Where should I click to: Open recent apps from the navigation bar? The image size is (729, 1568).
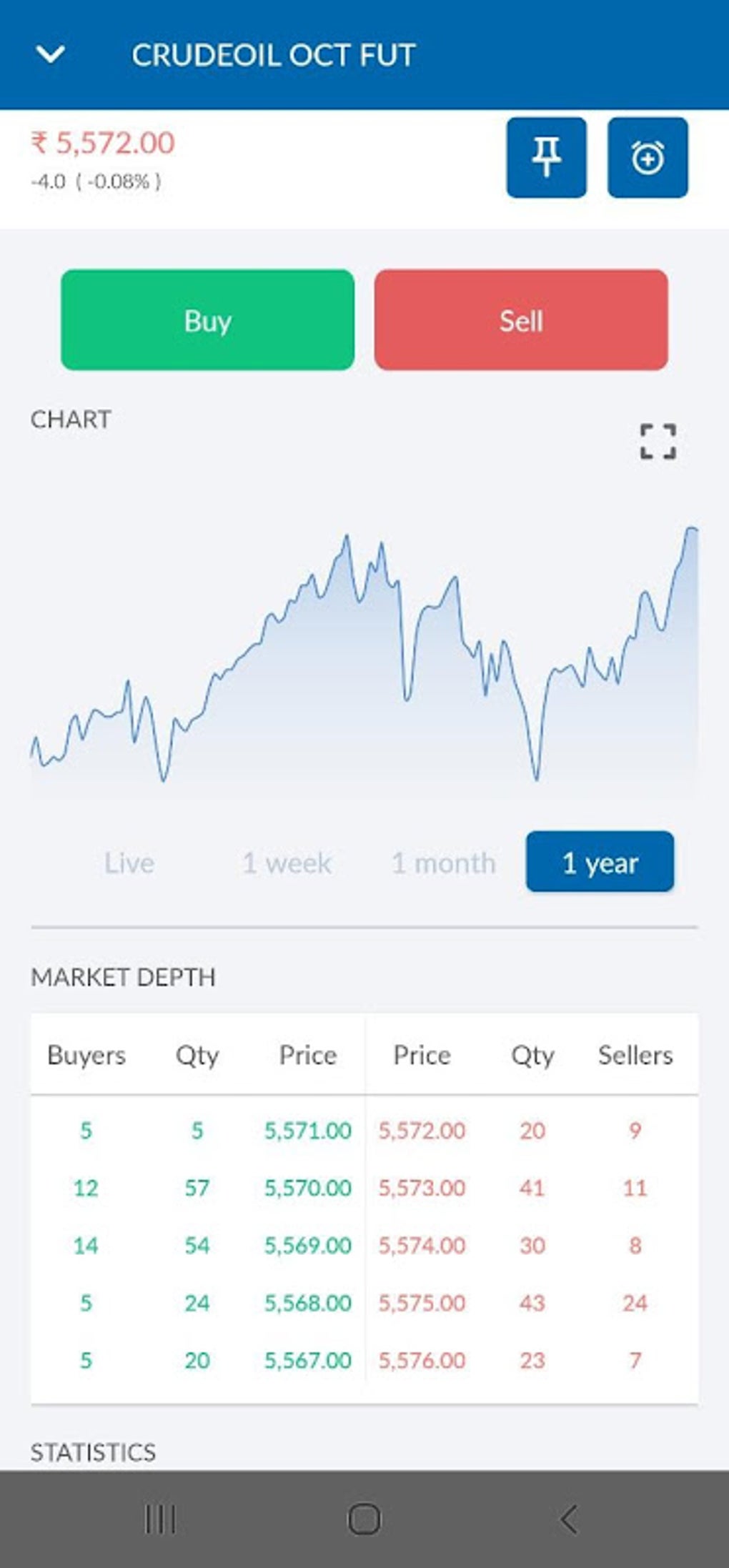pos(160,1519)
